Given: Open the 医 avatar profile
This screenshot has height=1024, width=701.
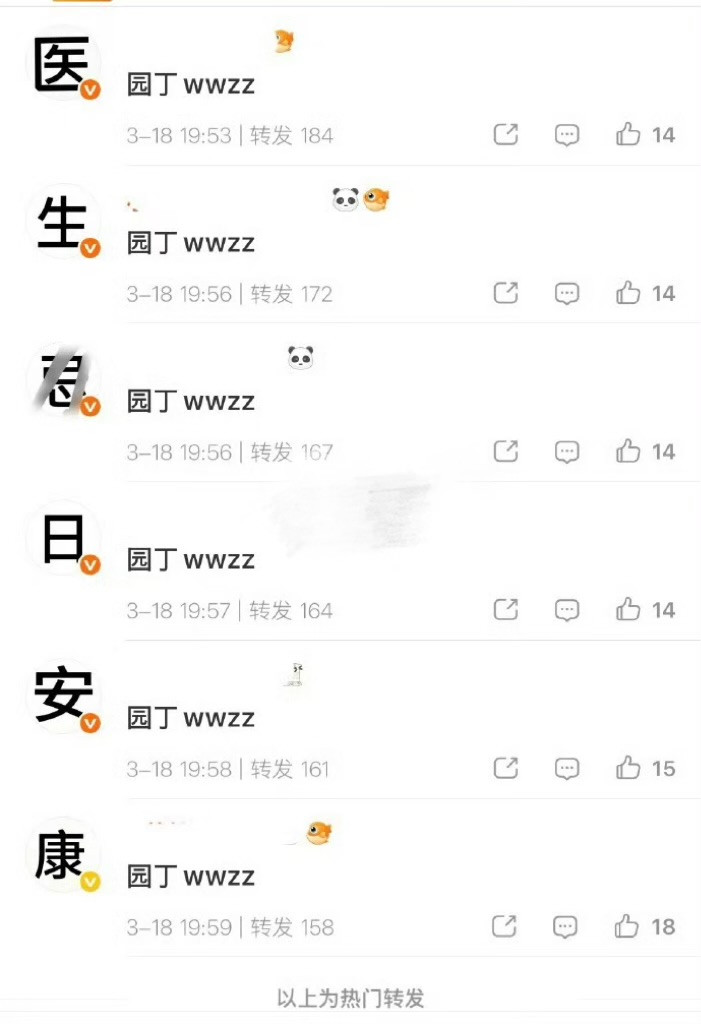Looking at the screenshot, I should tap(62, 64).
